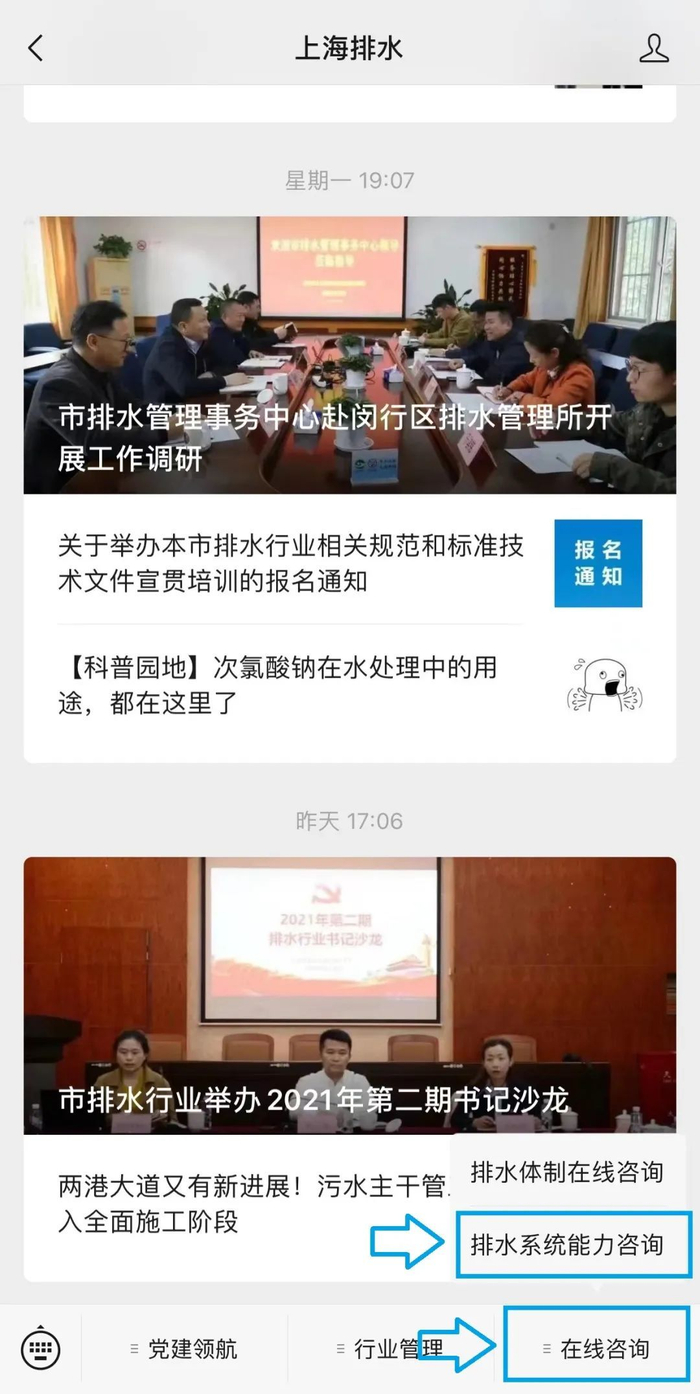This screenshot has height=1394, width=700.
Task: Tap the 在线咨询 menu
Action: (x=597, y=1349)
